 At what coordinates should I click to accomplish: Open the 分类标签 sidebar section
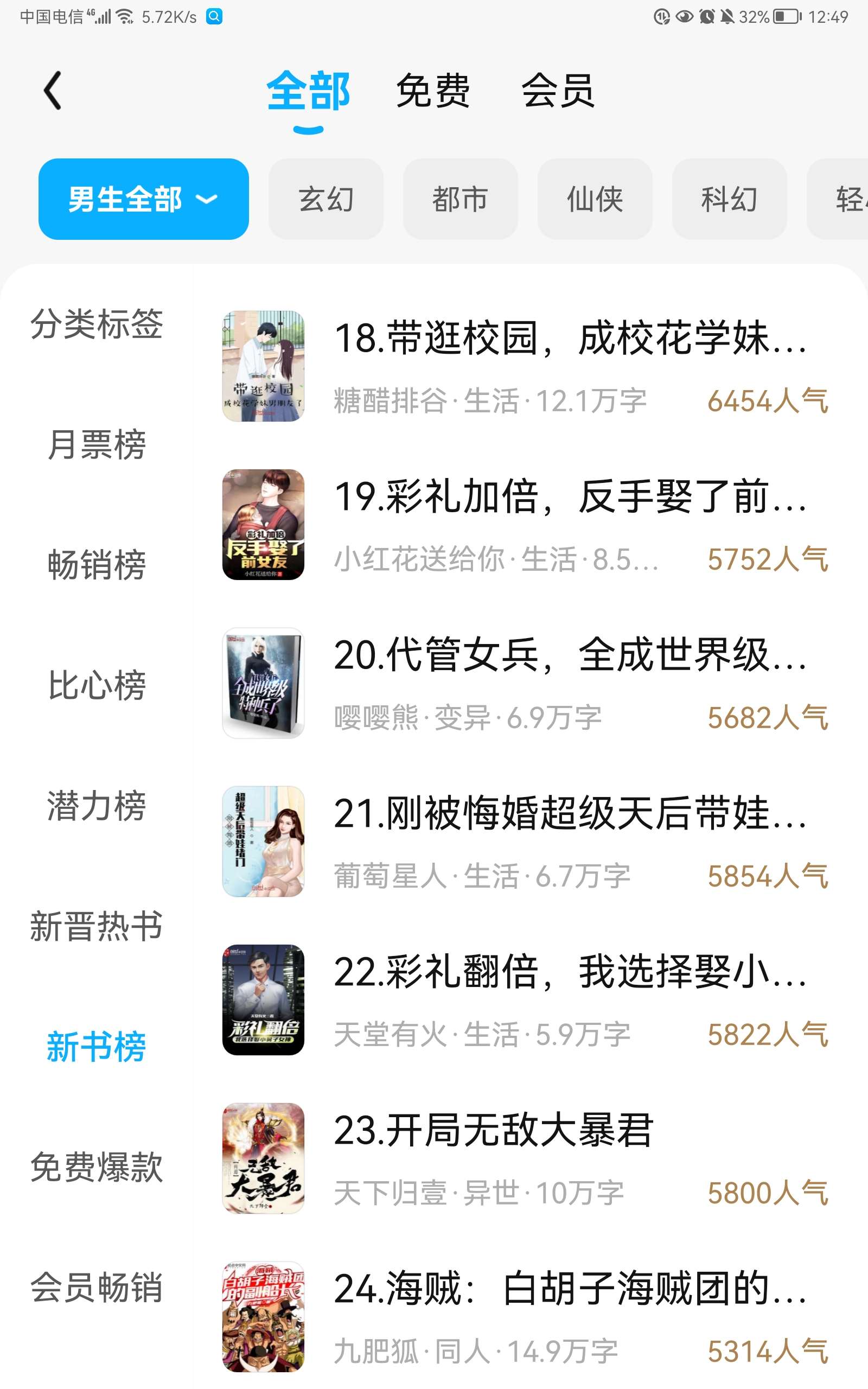pyautogui.click(x=97, y=324)
